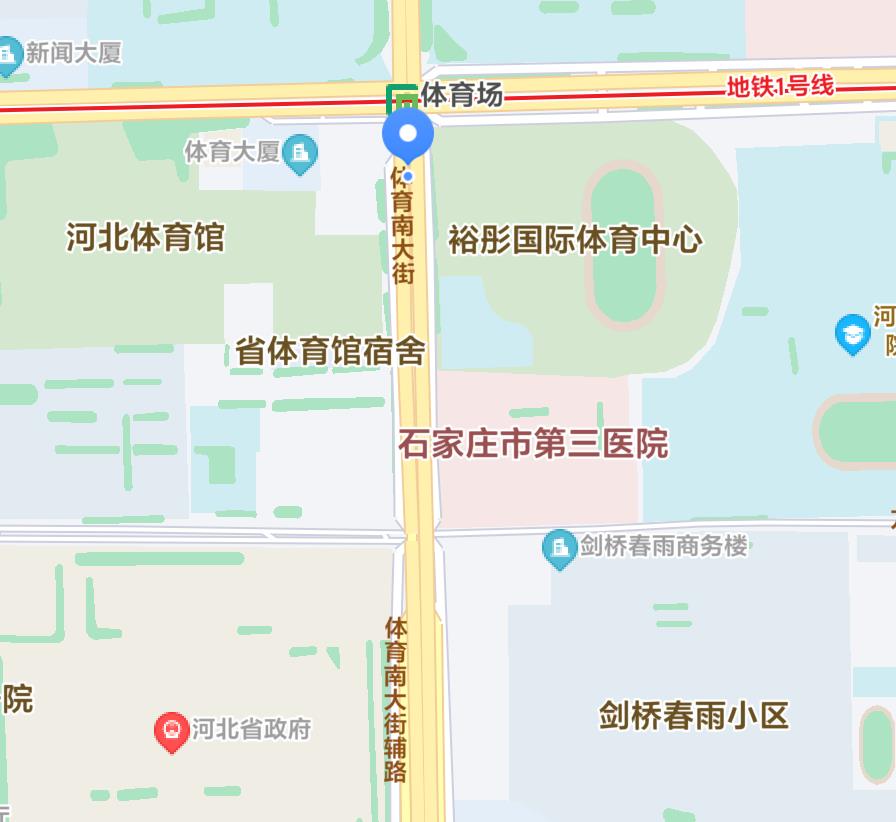Tap the 体育场 metro station marker
This screenshot has width=896, height=822.
[402, 98]
